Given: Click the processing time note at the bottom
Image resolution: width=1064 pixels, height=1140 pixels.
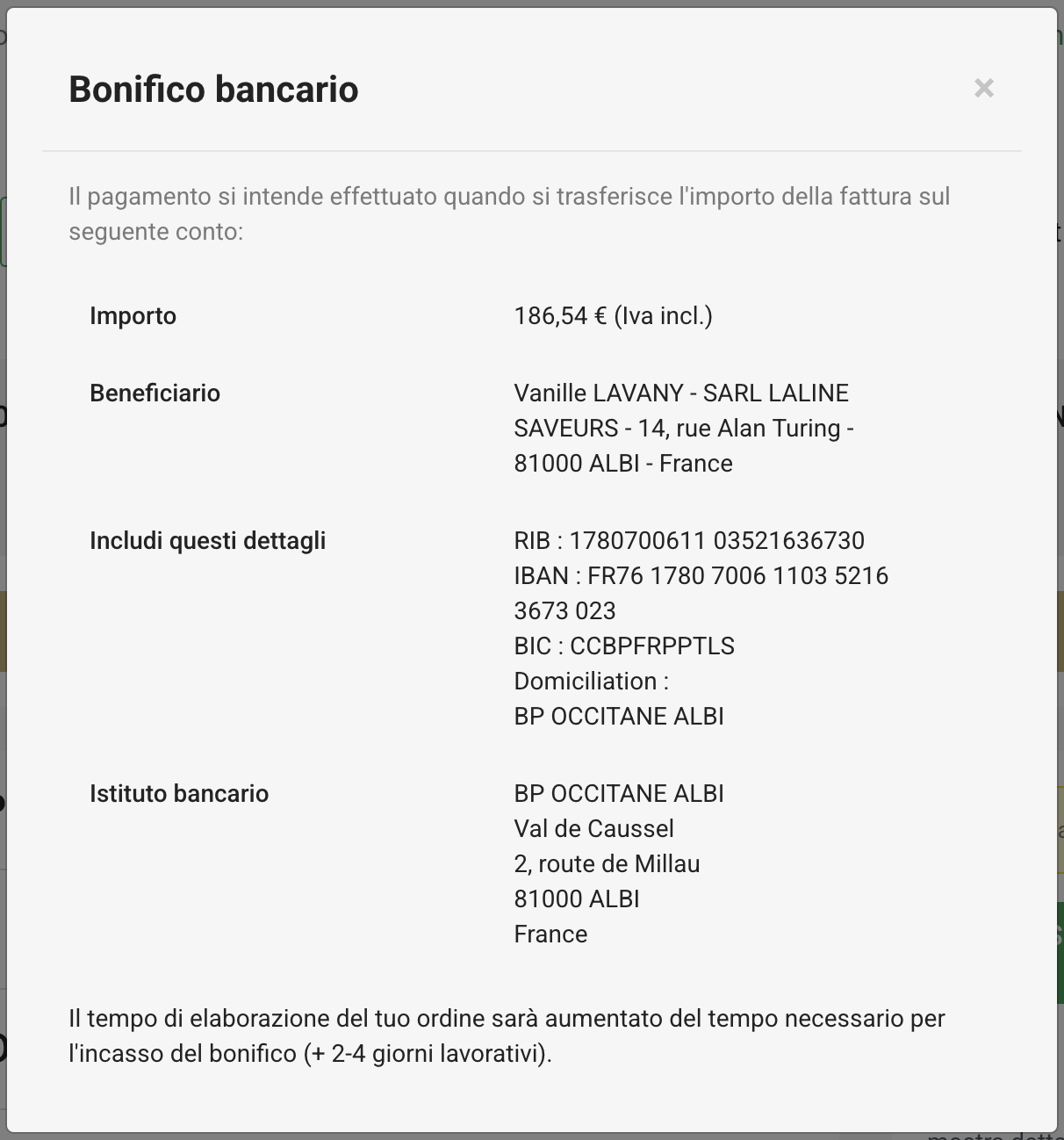Looking at the screenshot, I should click(507, 1036).
